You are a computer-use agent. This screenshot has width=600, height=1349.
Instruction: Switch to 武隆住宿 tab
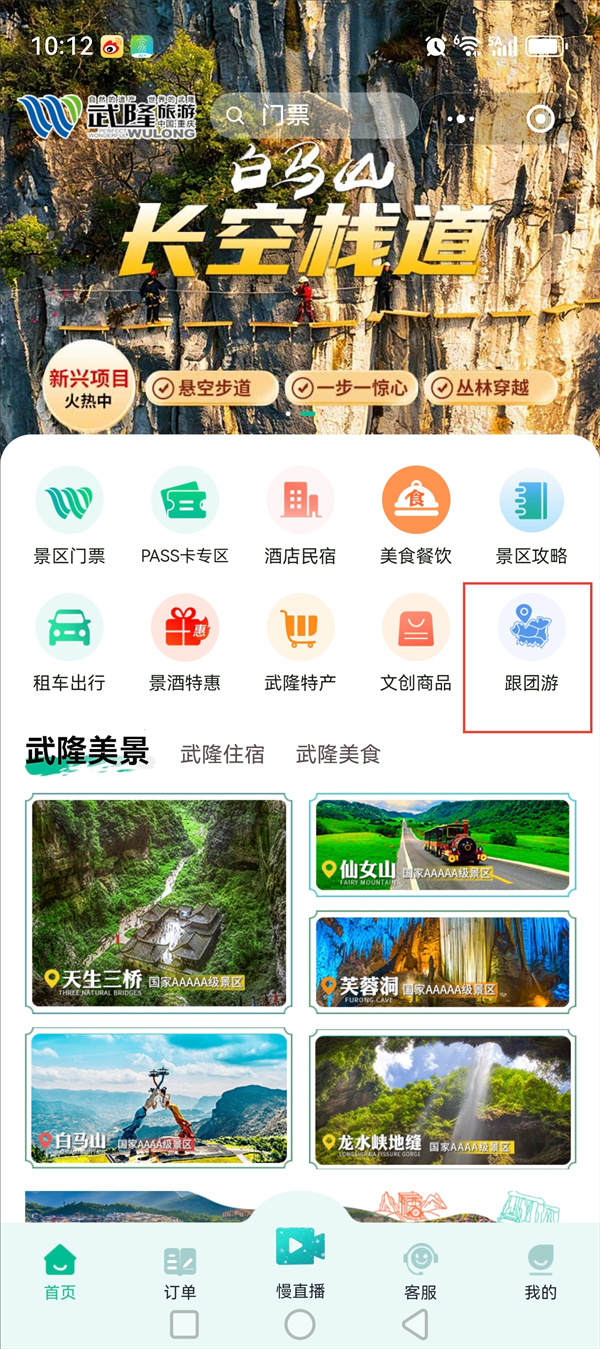[x=222, y=754]
